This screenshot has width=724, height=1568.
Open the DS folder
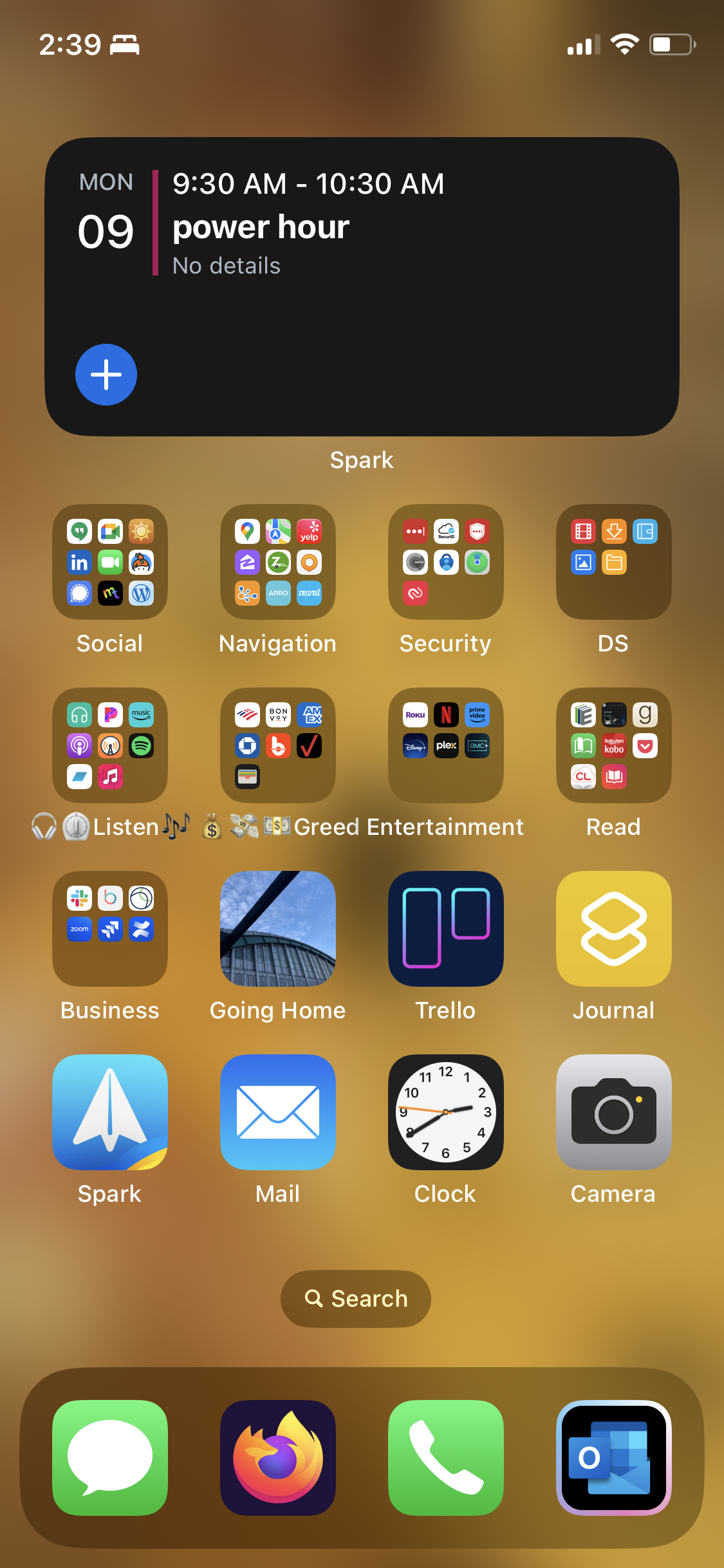coord(614,562)
